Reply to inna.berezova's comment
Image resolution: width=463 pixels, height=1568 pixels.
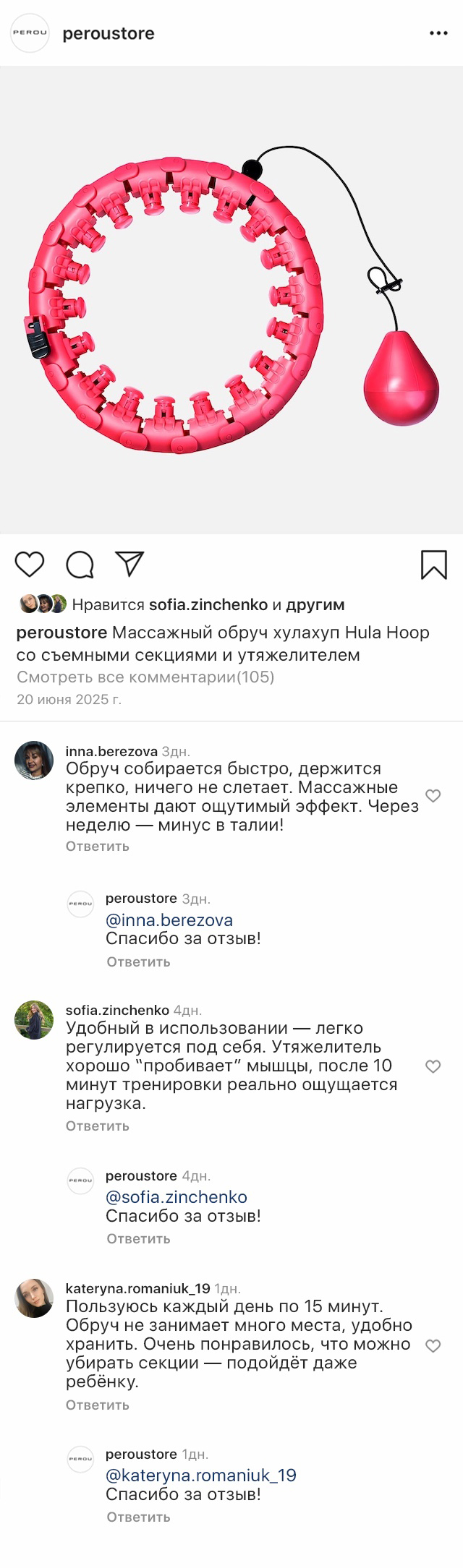pos(98,846)
